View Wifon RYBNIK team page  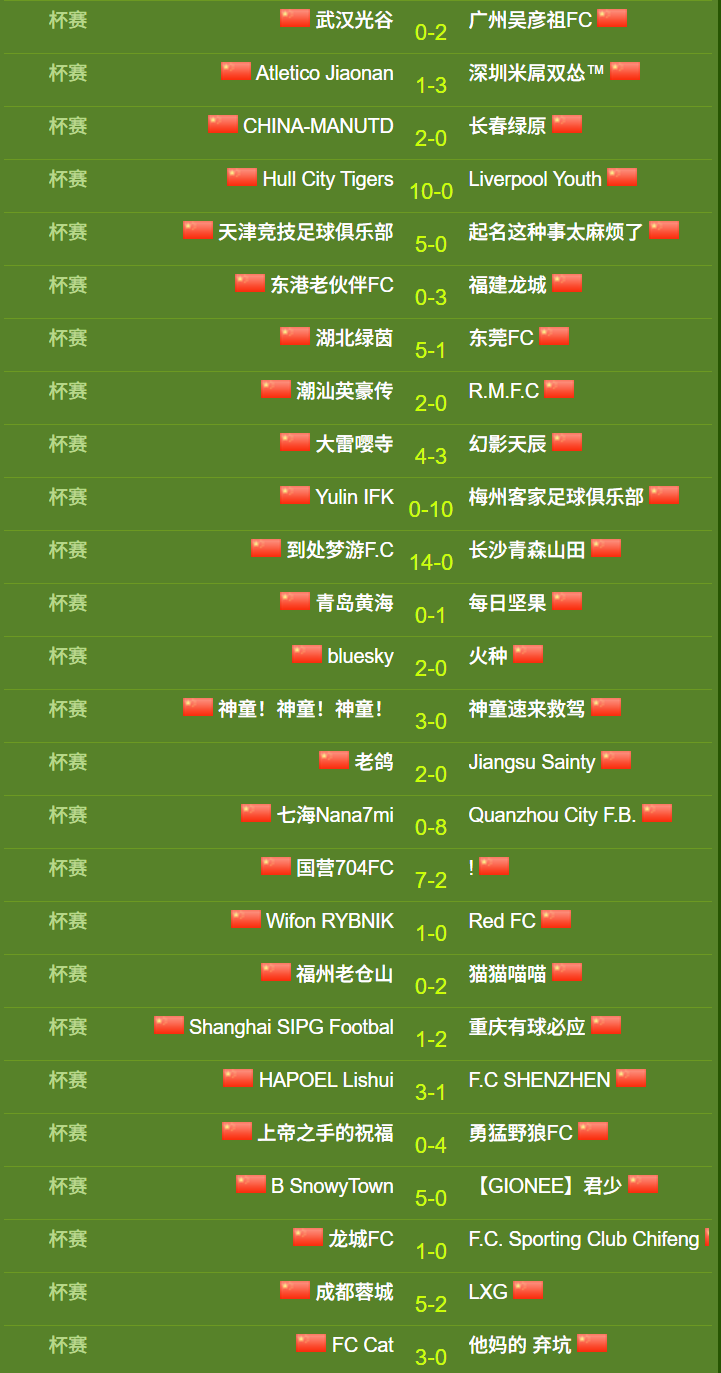click(x=330, y=921)
